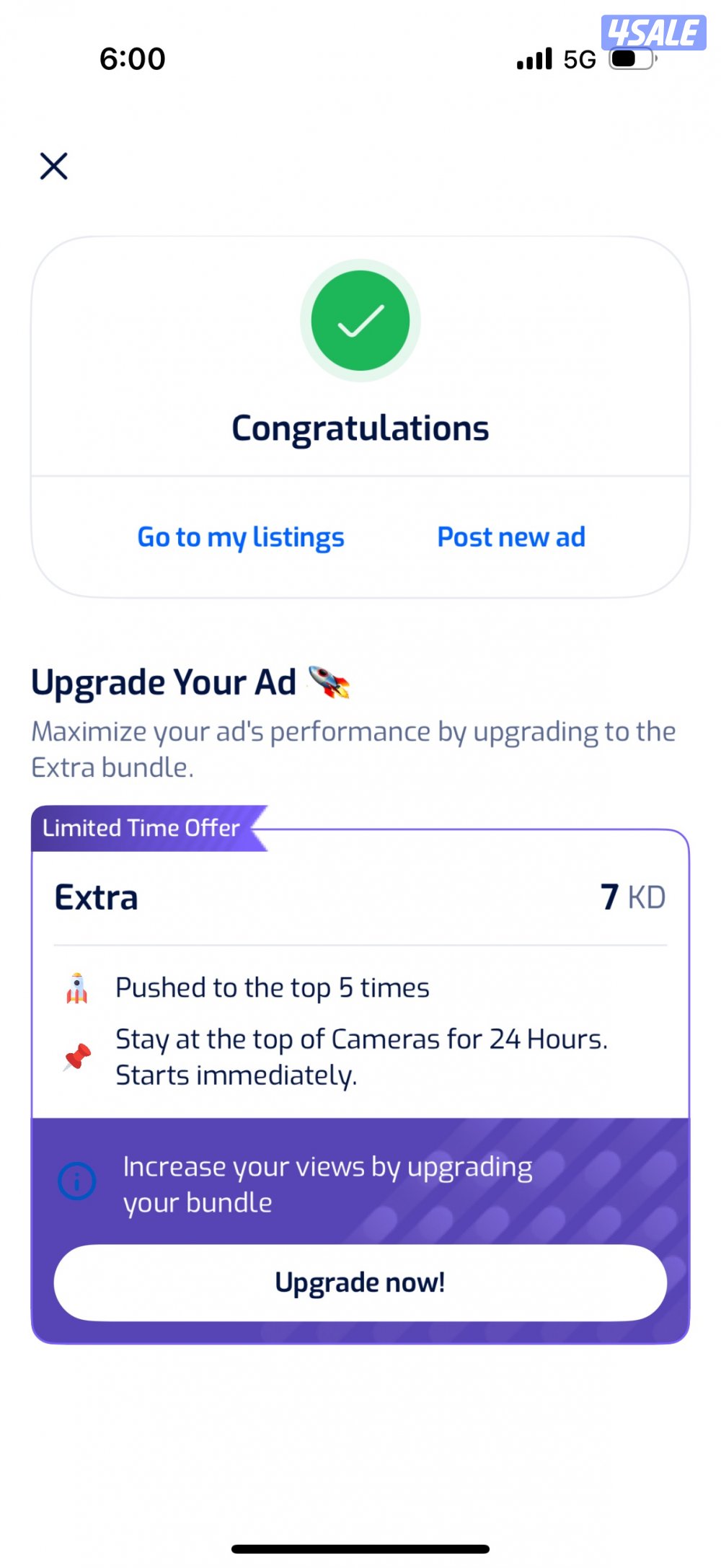Image resolution: width=721 pixels, height=1568 pixels.
Task: Close the congratulations screen
Action: click(x=53, y=166)
